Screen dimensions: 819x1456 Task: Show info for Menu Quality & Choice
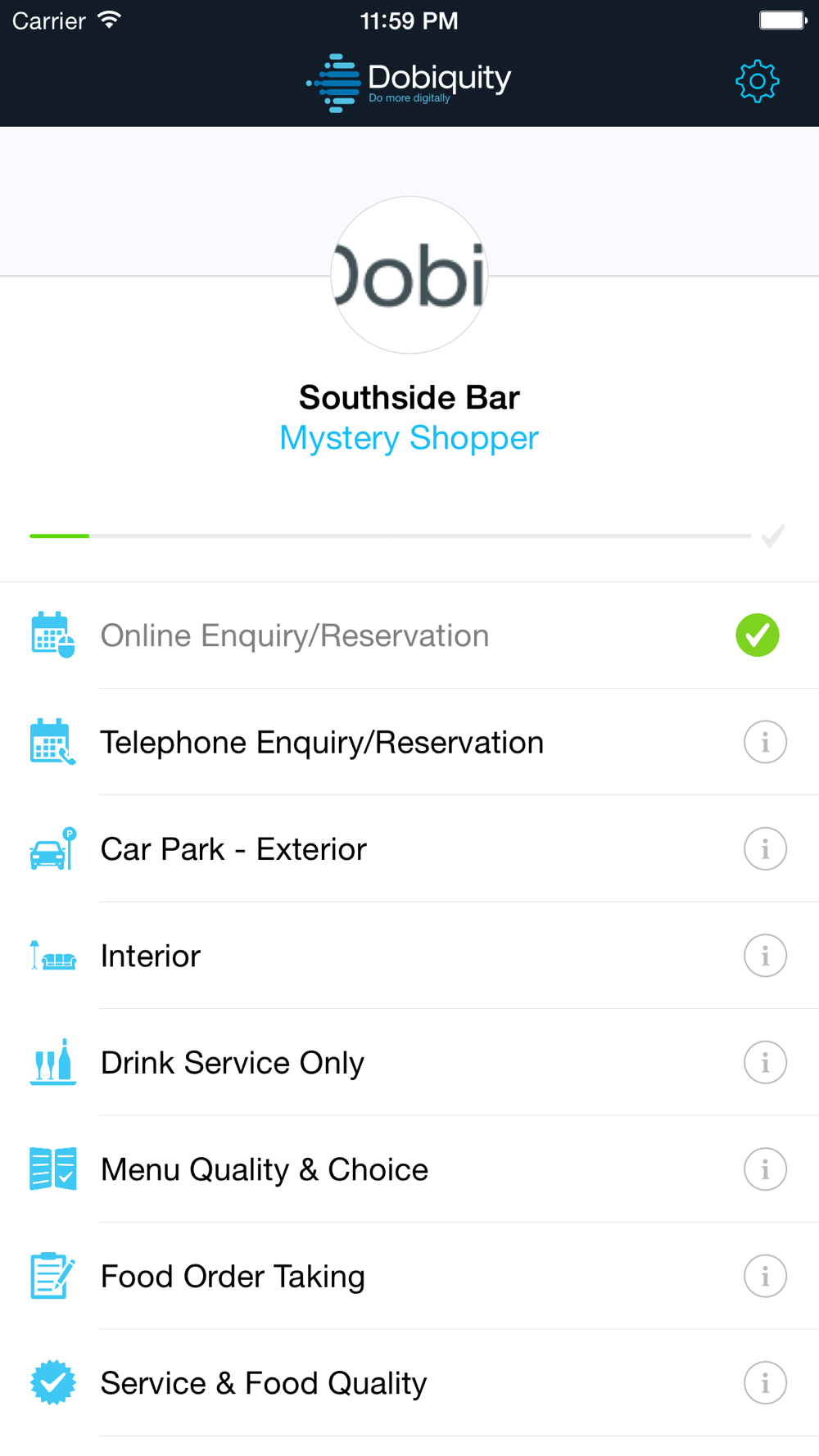coord(765,1169)
